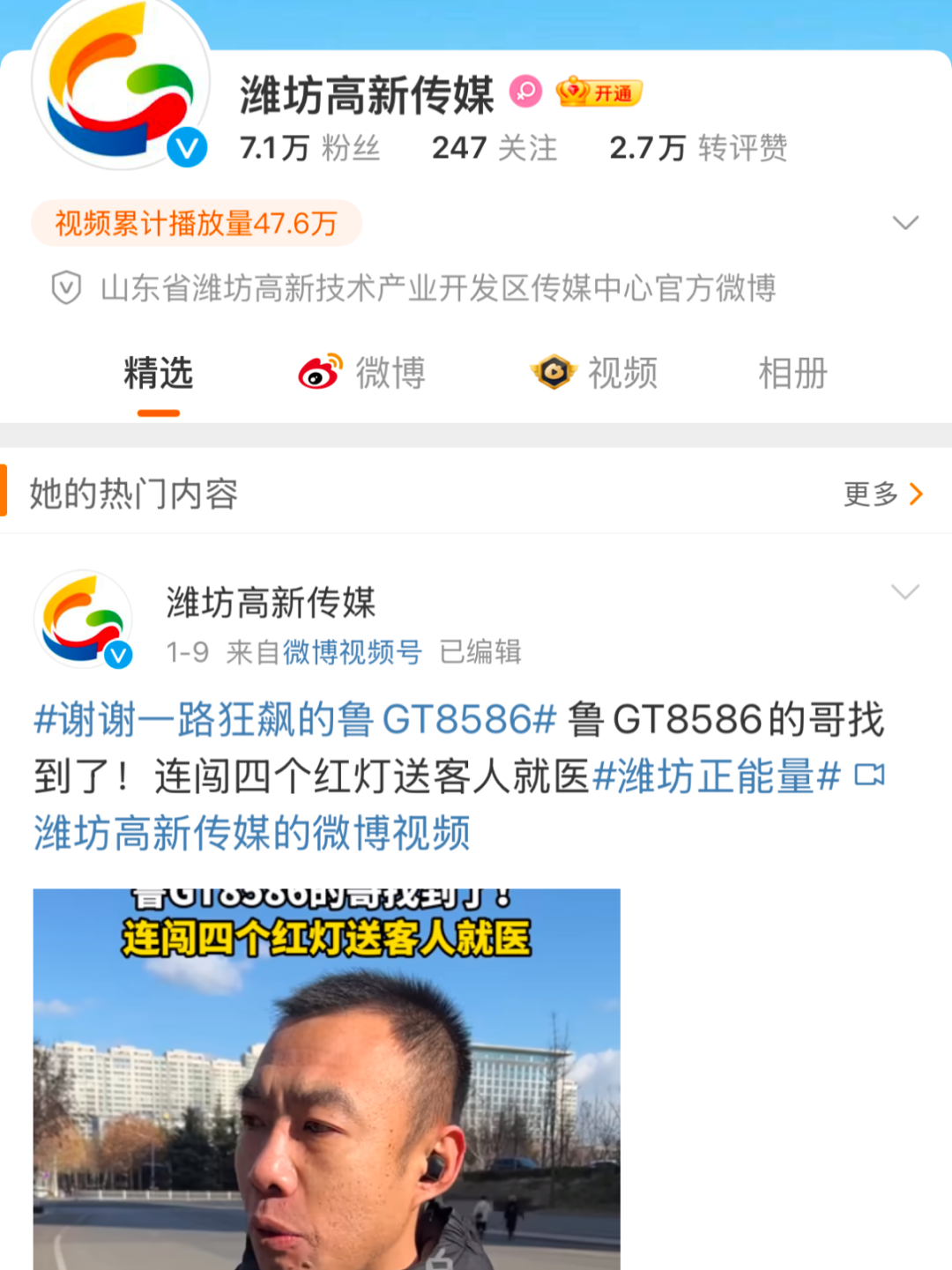Open the 视频累计播放量47.6万 chip
The width and height of the screenshot is (952, 1270).
click(x=197, y=223)
